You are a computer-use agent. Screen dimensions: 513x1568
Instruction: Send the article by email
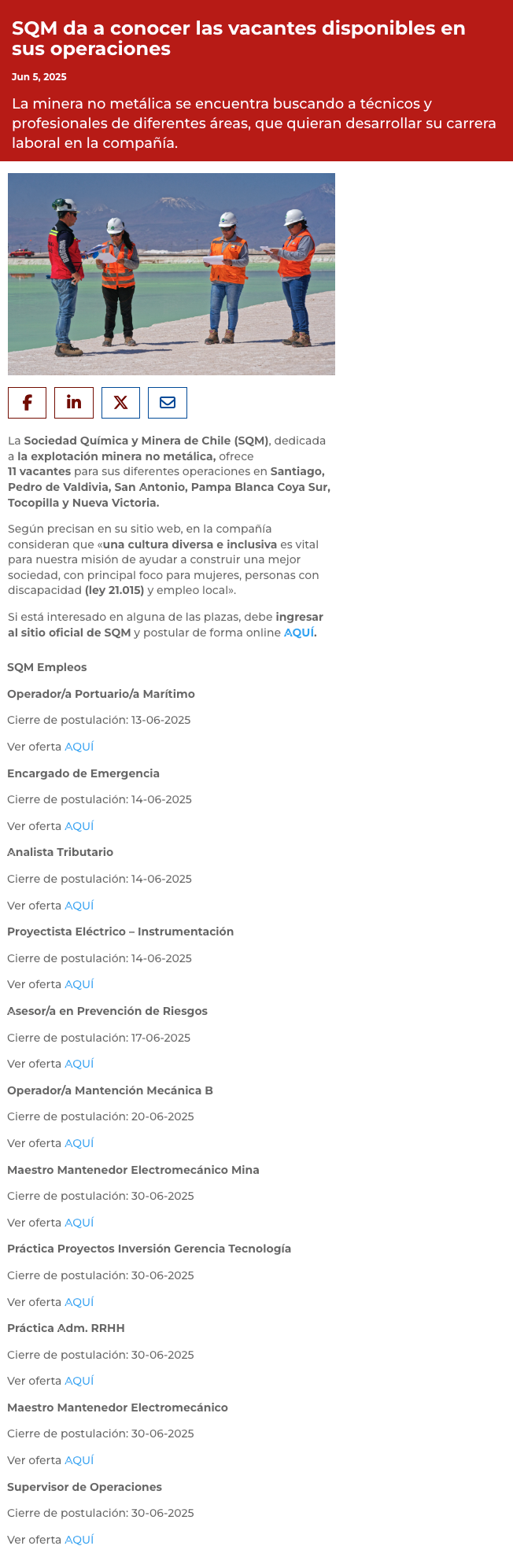[168, 403]
